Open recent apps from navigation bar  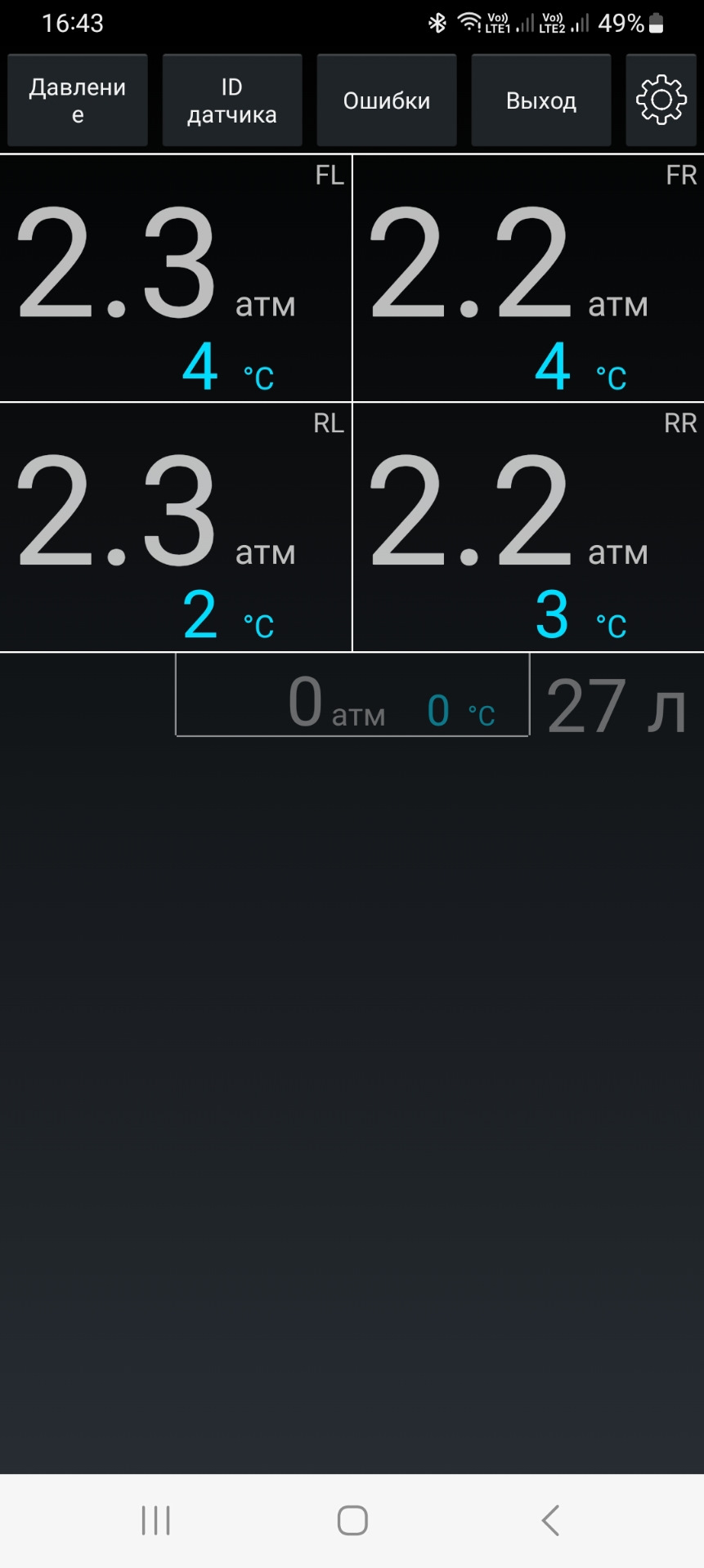155,1521
